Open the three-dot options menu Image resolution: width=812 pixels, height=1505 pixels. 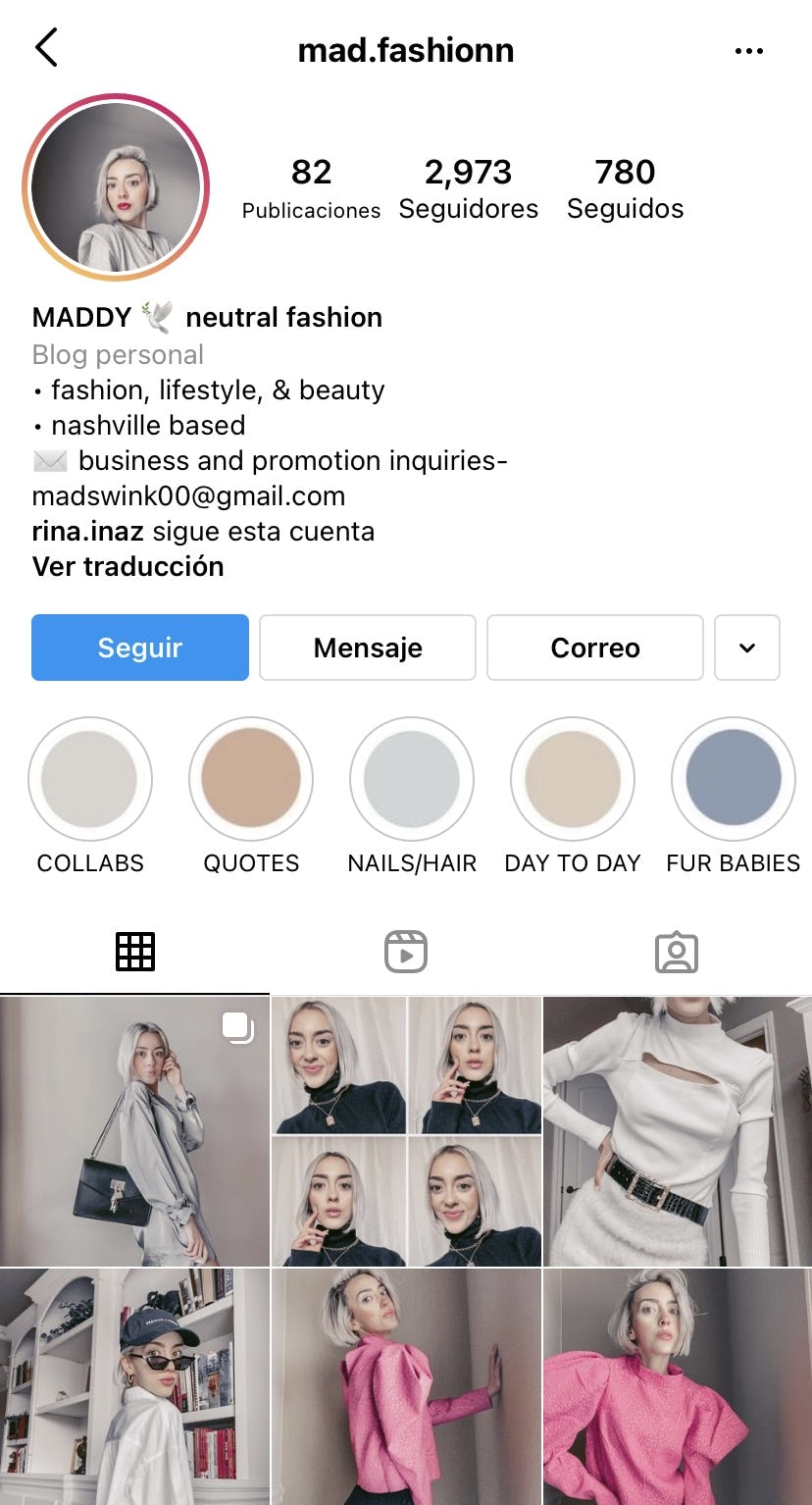pos(748,51)
